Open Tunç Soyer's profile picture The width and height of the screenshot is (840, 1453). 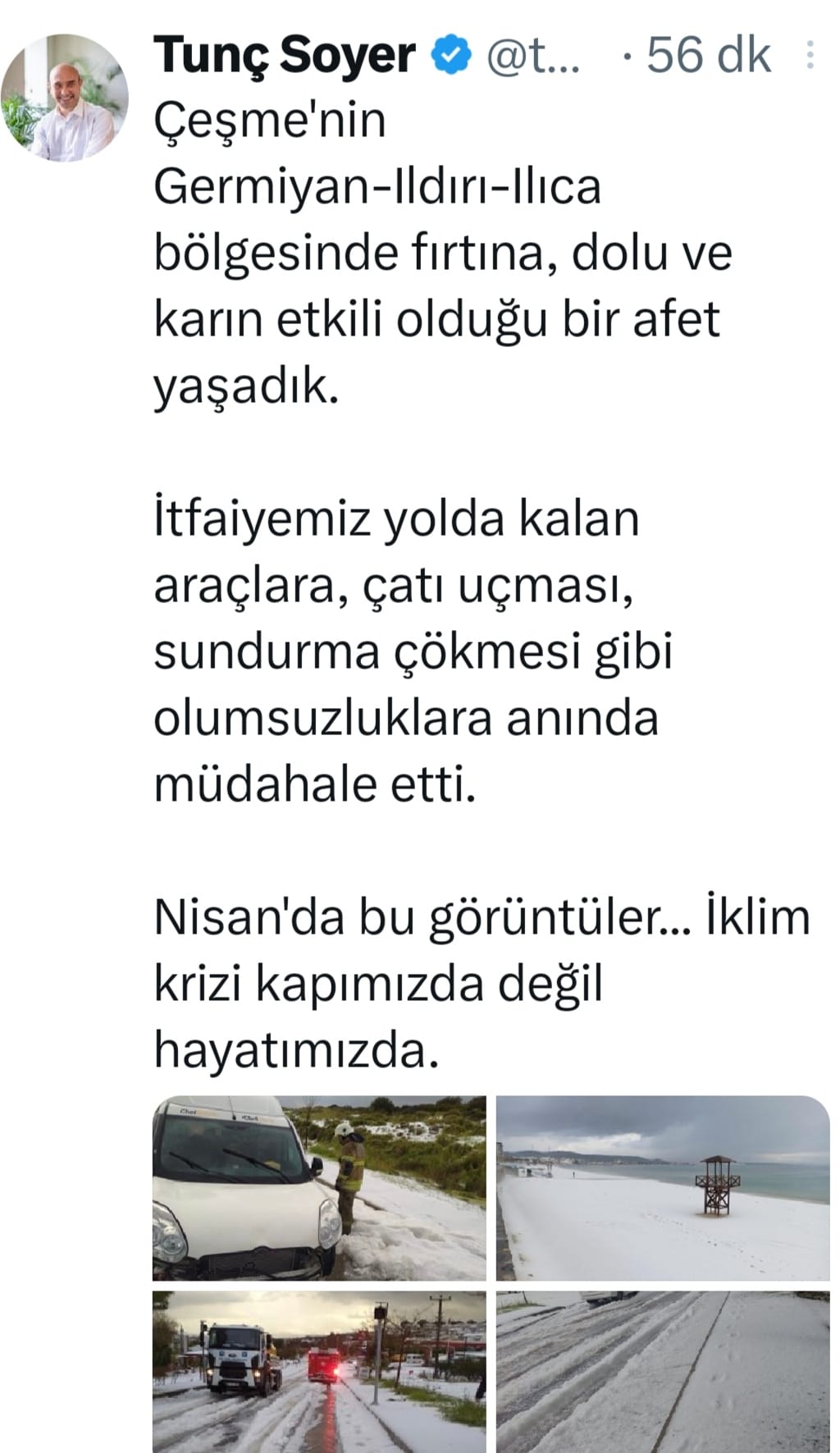point(65,98)
